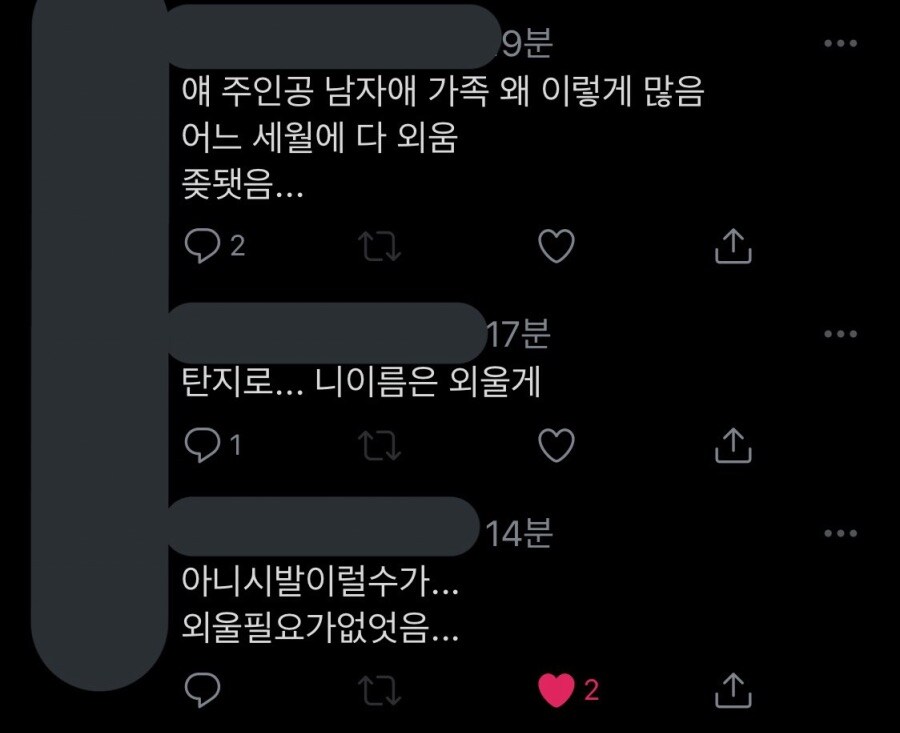This screenshot has width=900, height=733.
Task: Like the 탄지로 니이름은 외울게 tweet
Action: (x=556, y=444)
